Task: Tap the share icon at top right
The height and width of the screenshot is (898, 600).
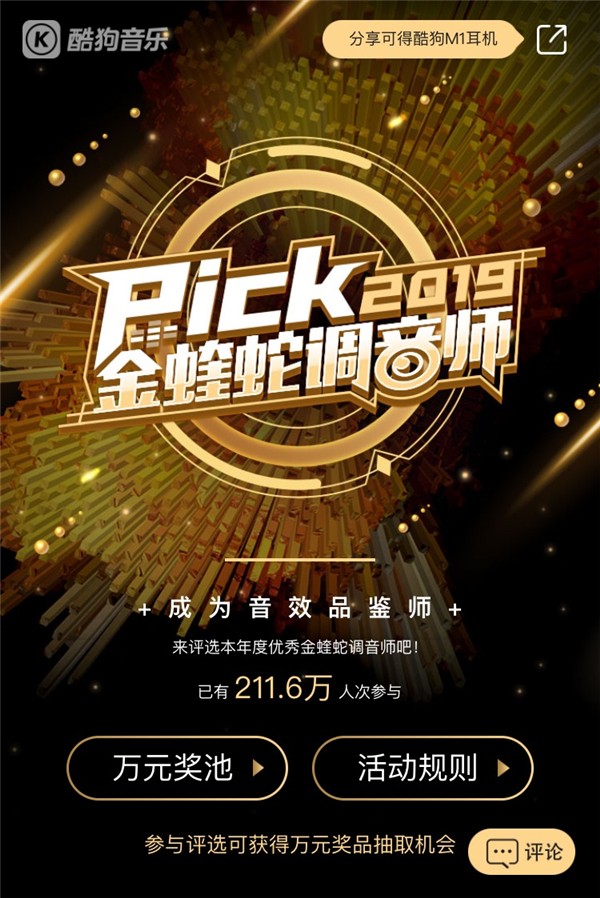Action: point(551,39)
